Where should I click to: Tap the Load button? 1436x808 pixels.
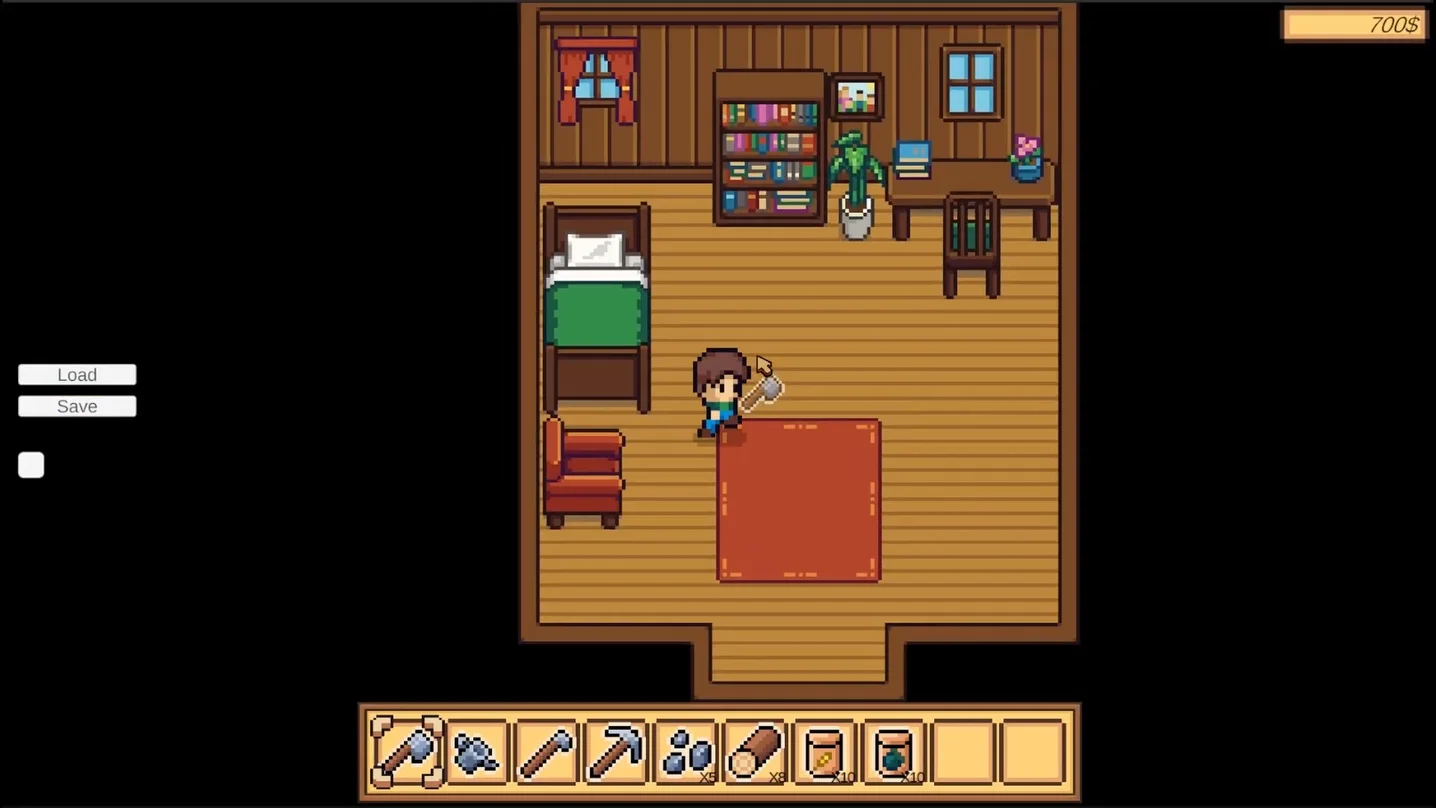pyautogui.click(x=77, y=375)
